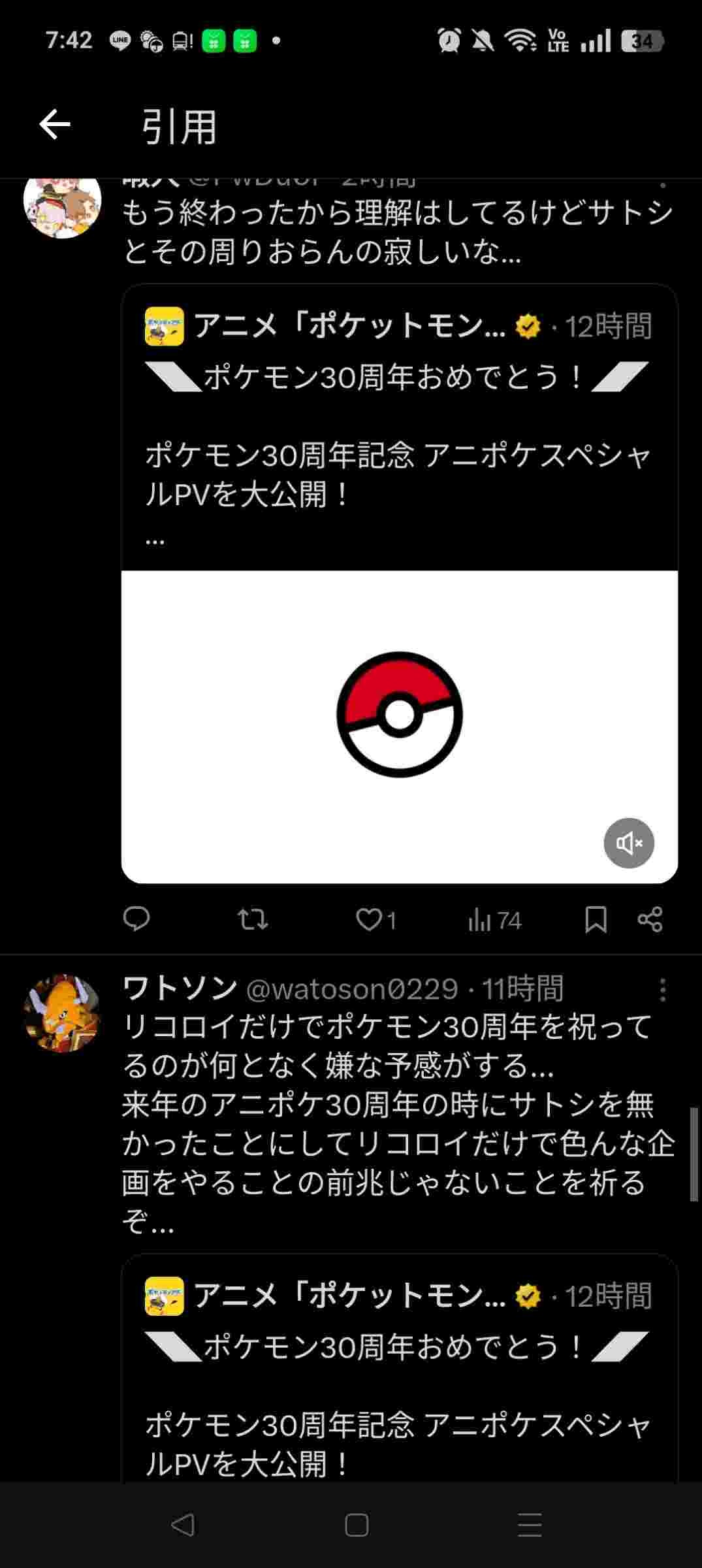The image size is (702, 1568).
Task: Unmute the Pokéball video
Action: point(628,843)
